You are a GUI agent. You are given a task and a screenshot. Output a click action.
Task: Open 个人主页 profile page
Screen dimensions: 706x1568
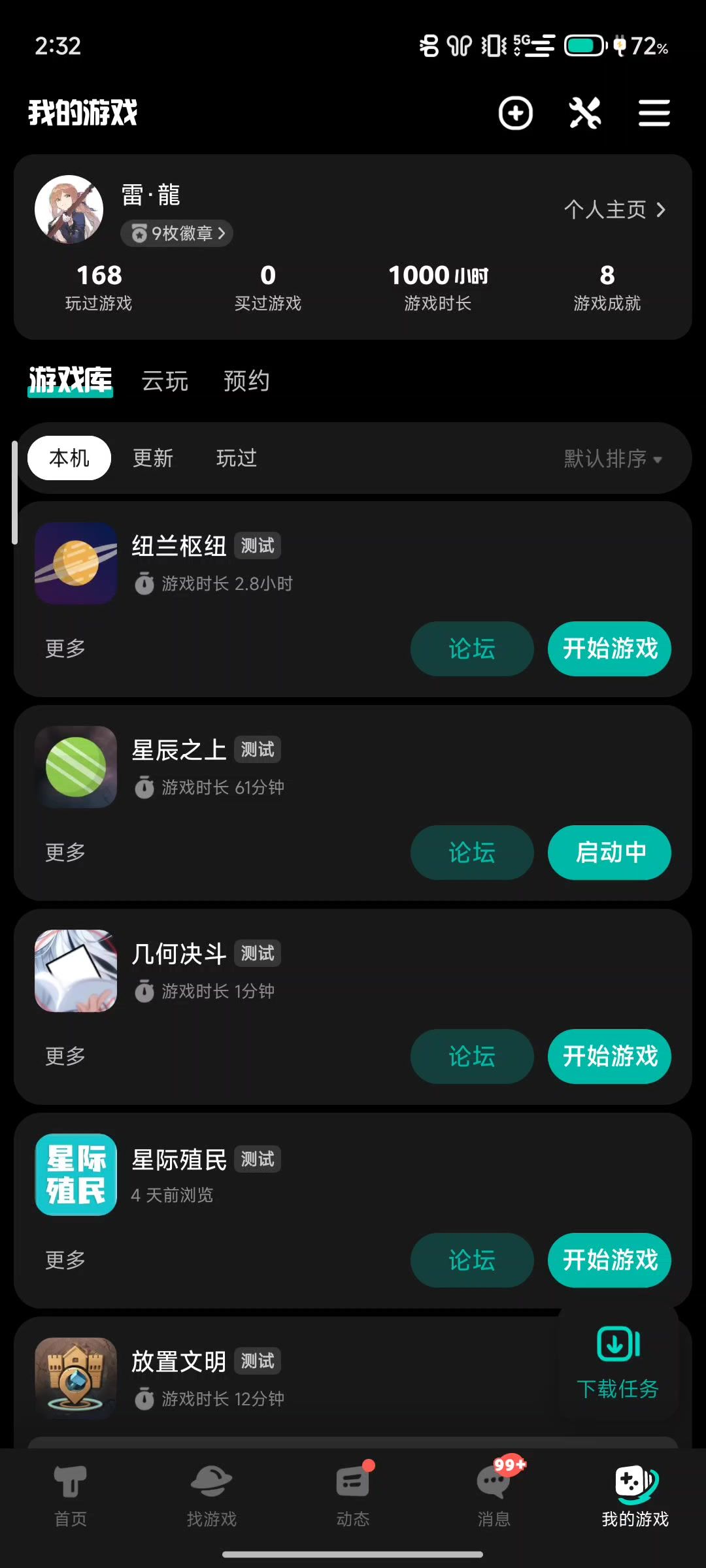614,210
